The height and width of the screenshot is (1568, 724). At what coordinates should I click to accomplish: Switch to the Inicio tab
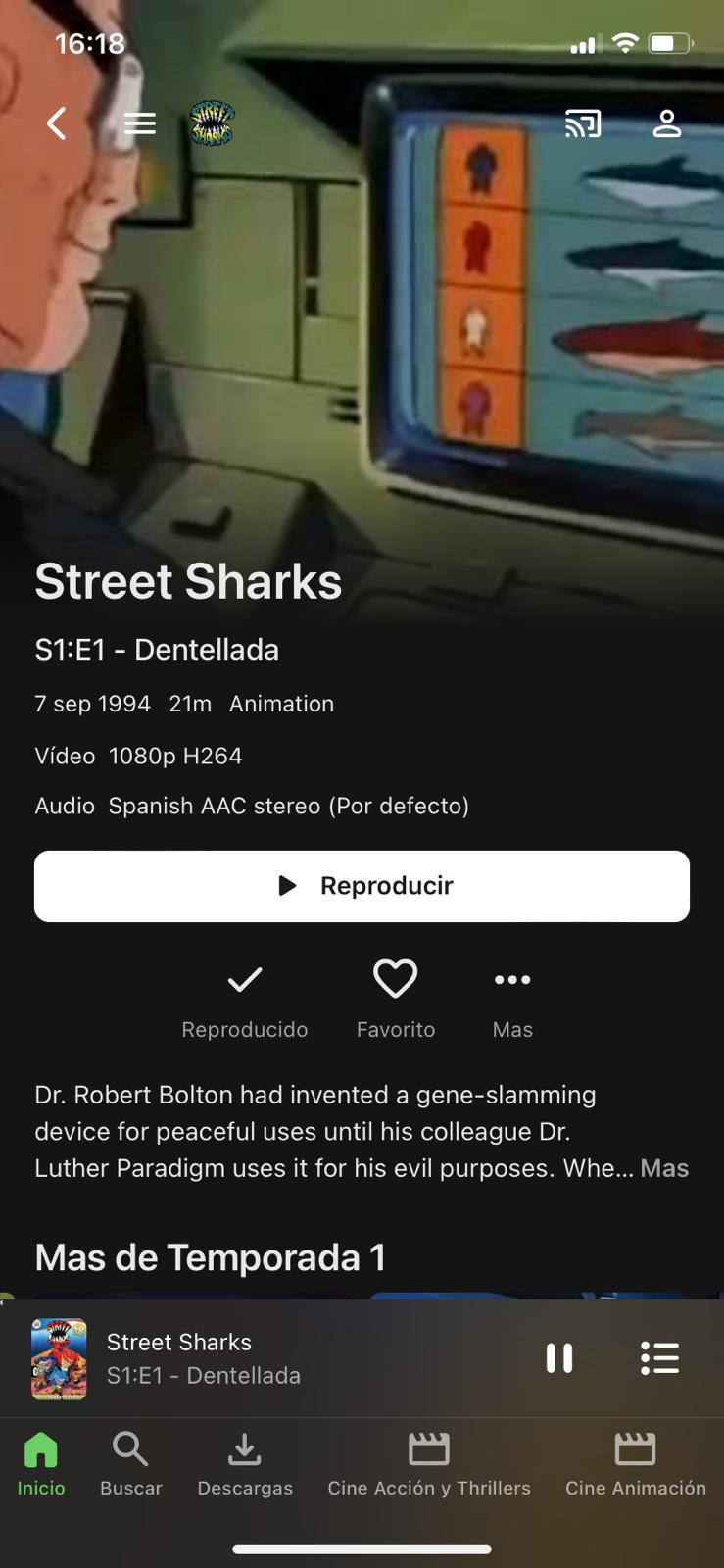coord(41,1464)
